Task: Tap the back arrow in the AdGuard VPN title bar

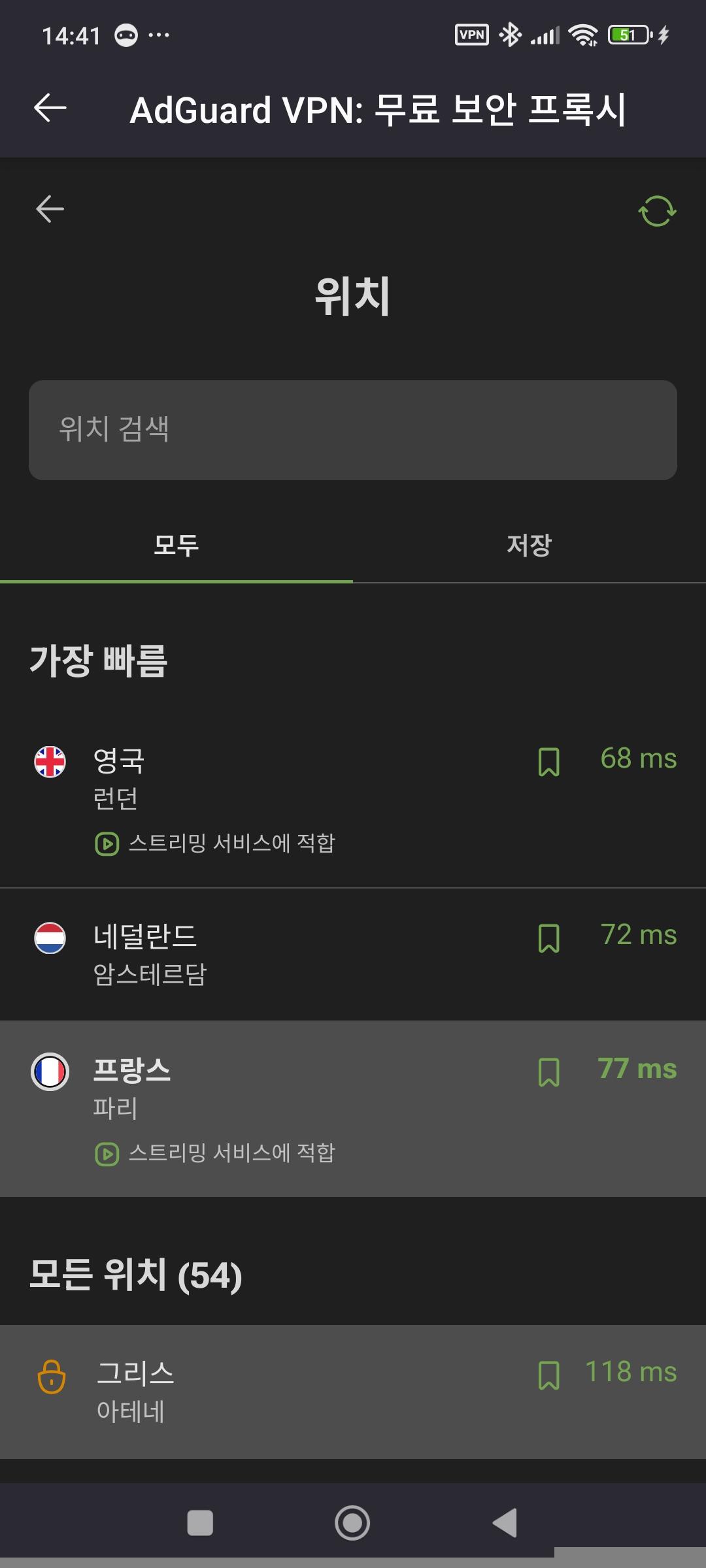Action: [50, 108]
